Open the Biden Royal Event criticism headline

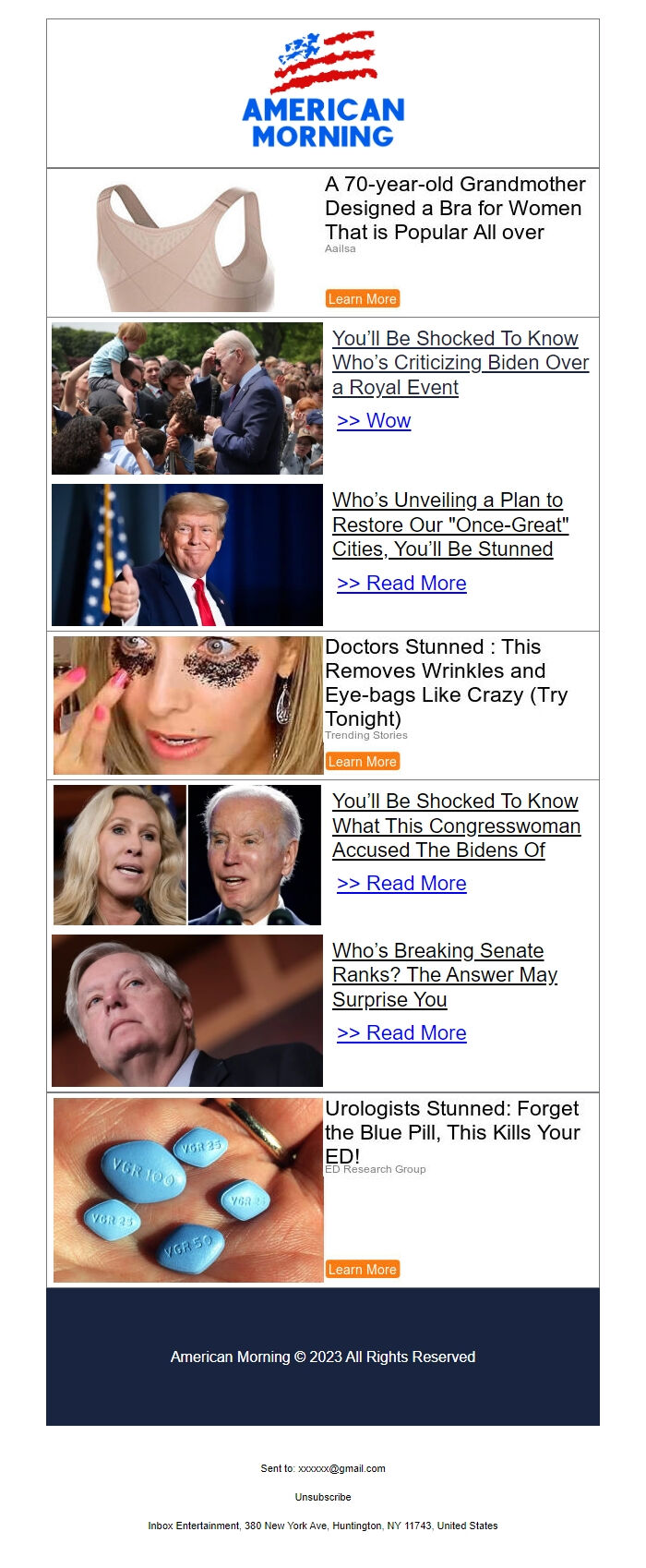point(460,363)
